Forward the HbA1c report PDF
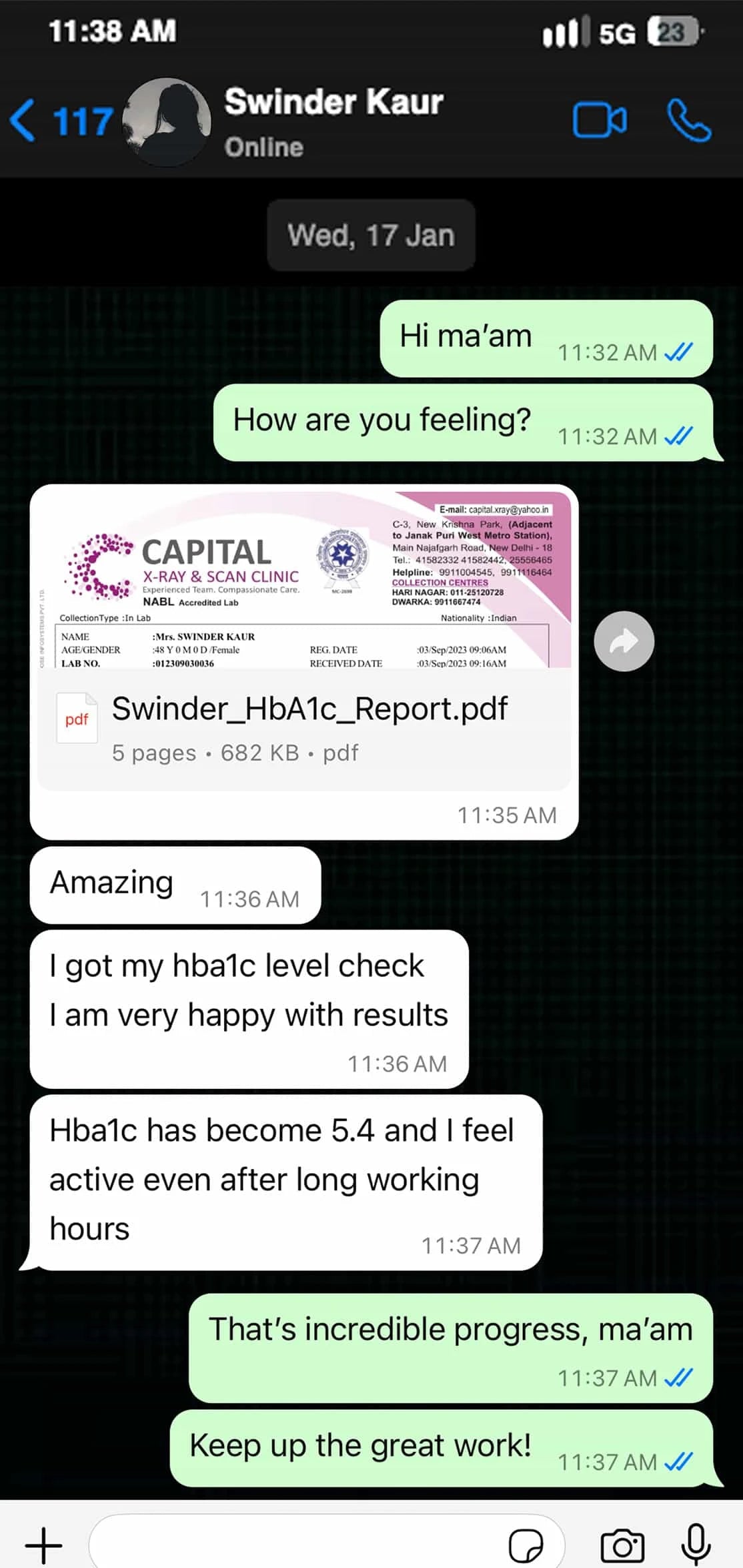Image resolution: width=743 pixels, height=1568 pixels. (624, 641)
